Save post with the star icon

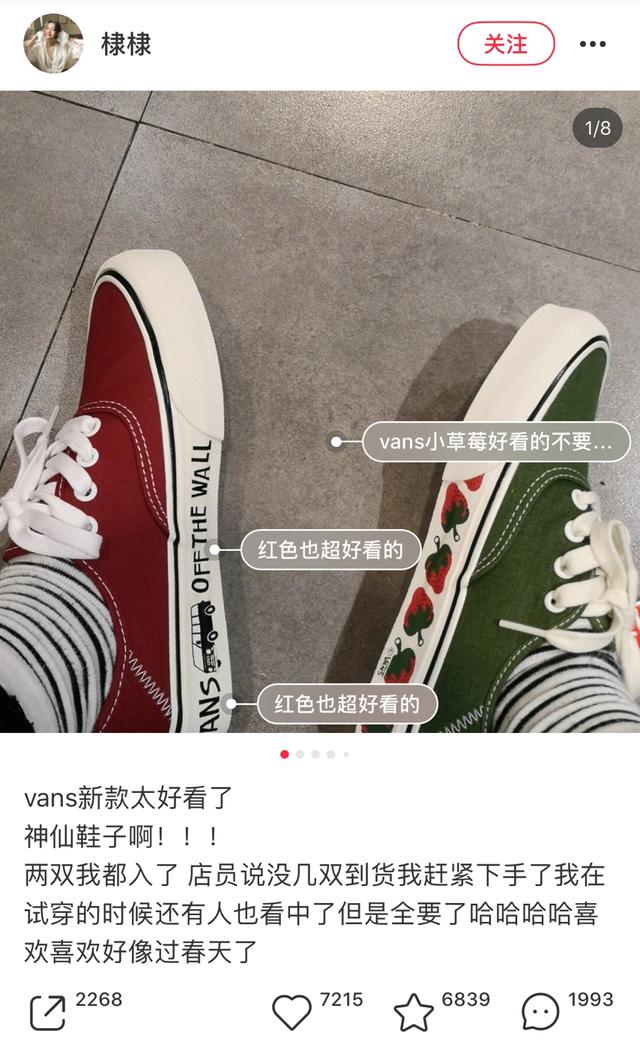[x=413, y=1013]
